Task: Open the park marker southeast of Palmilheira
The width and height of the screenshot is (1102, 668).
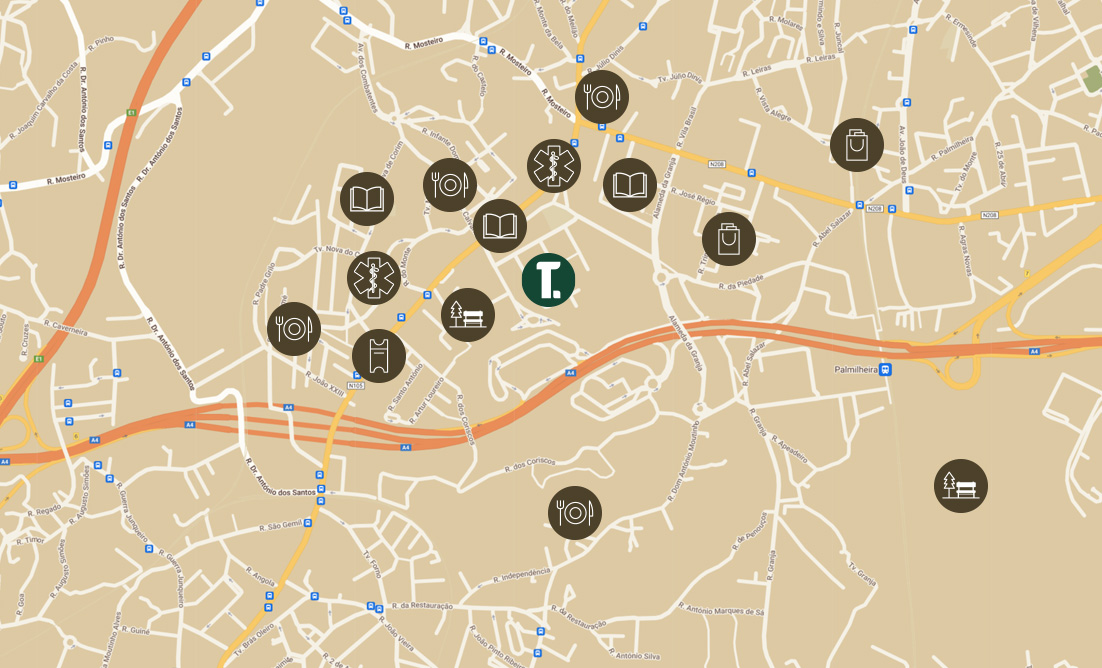Action: pyautogui.click(x=961, y=486)
